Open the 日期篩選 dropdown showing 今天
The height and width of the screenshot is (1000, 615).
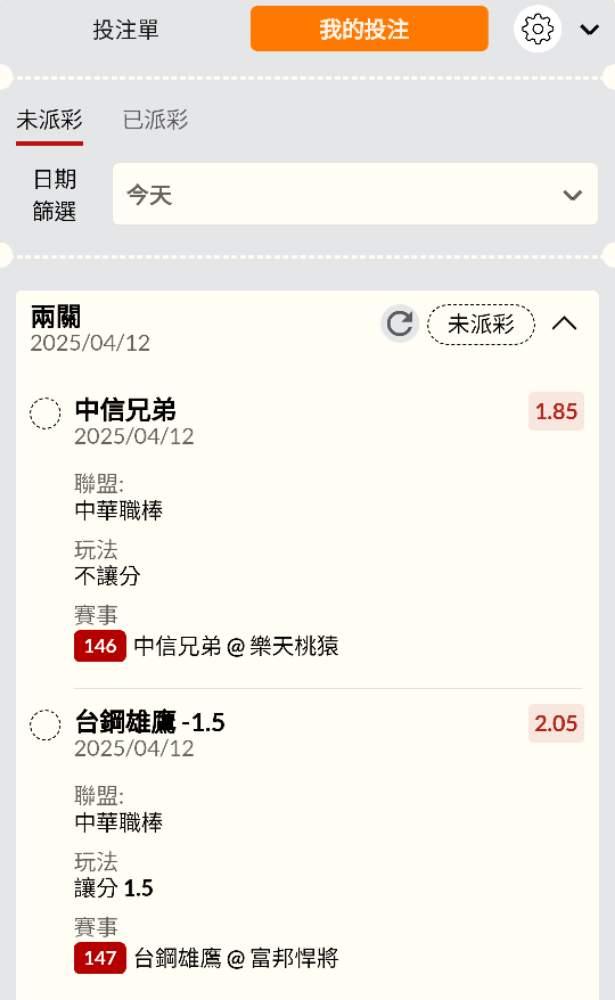(355, 195)
